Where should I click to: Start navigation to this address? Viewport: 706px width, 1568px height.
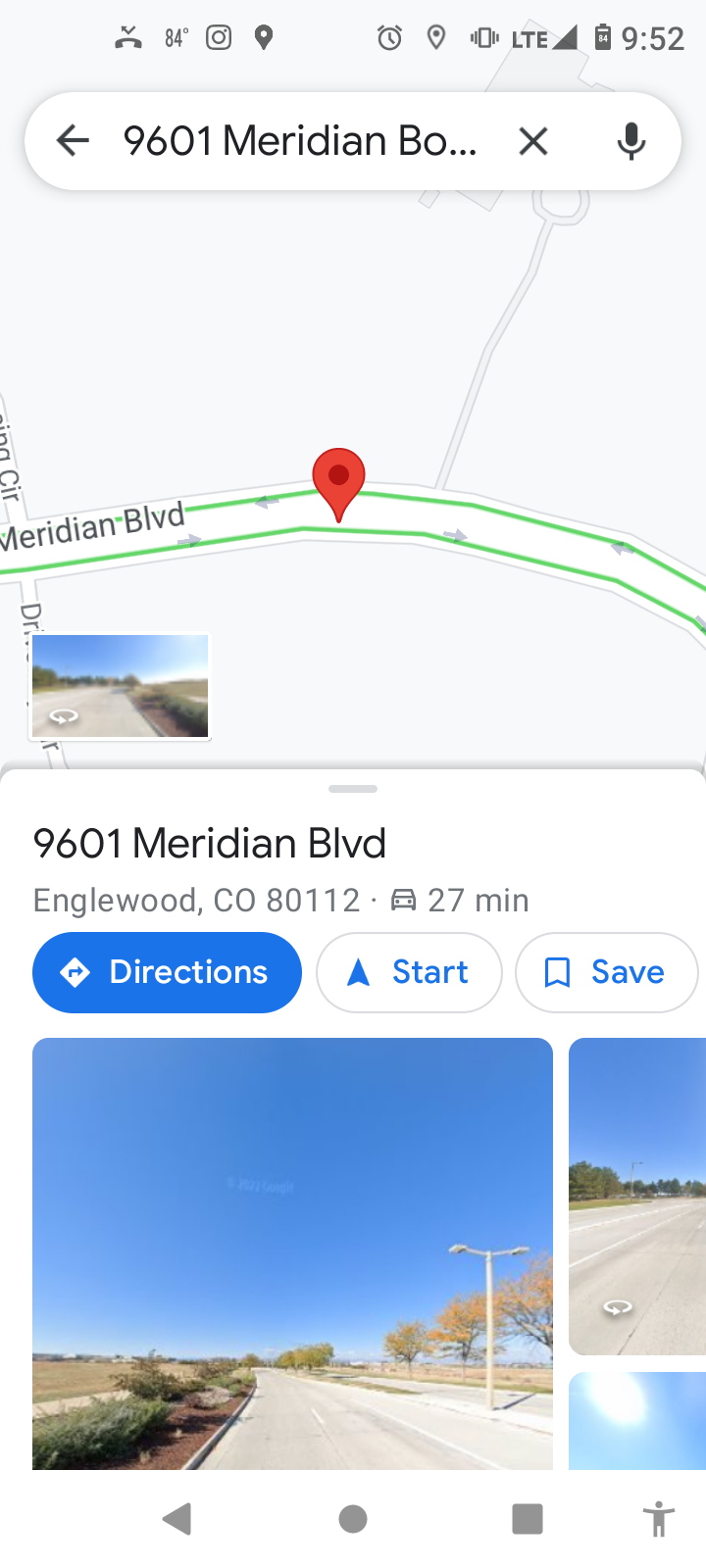click(409, 972)
